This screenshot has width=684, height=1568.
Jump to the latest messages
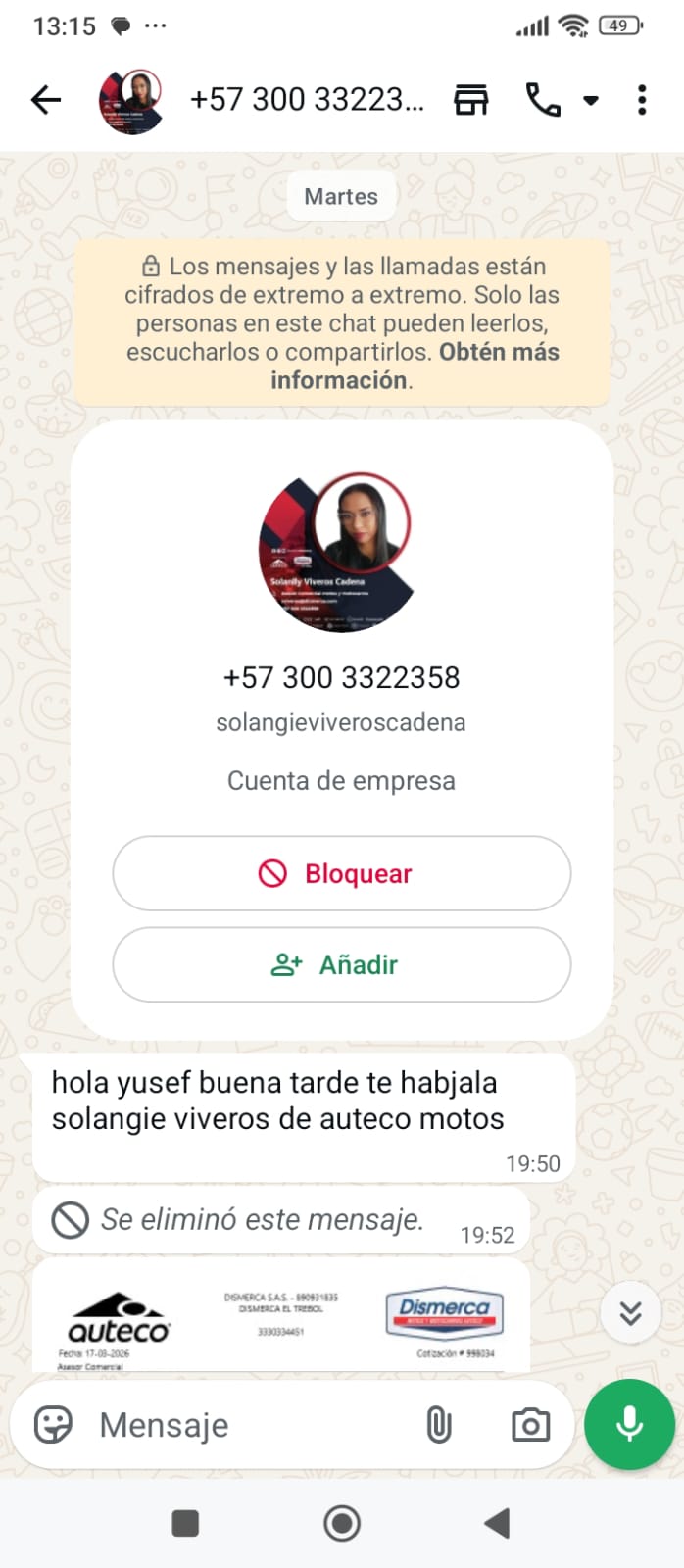click(630, 1312)
